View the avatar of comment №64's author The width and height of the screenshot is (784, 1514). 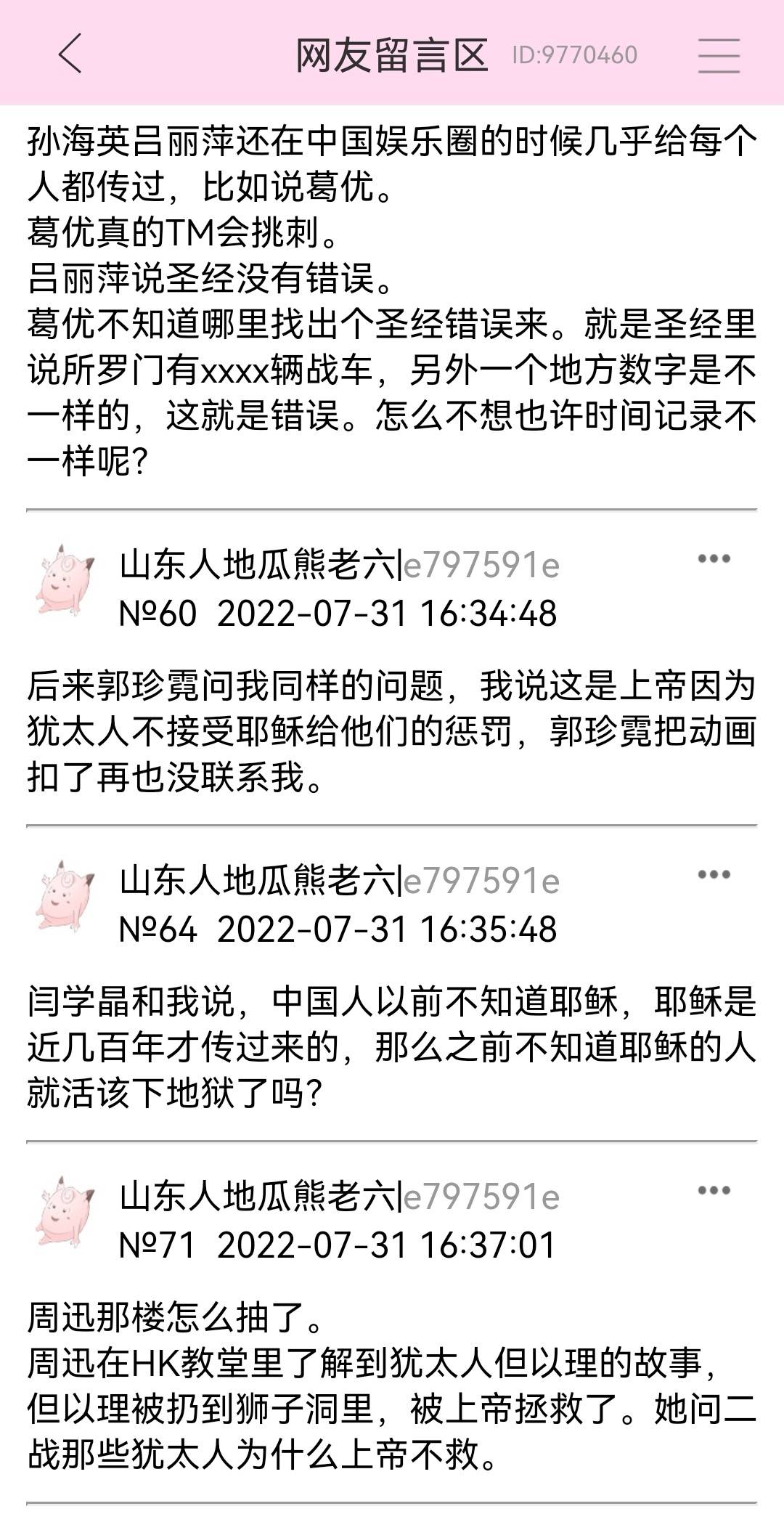tap(65, 898)
